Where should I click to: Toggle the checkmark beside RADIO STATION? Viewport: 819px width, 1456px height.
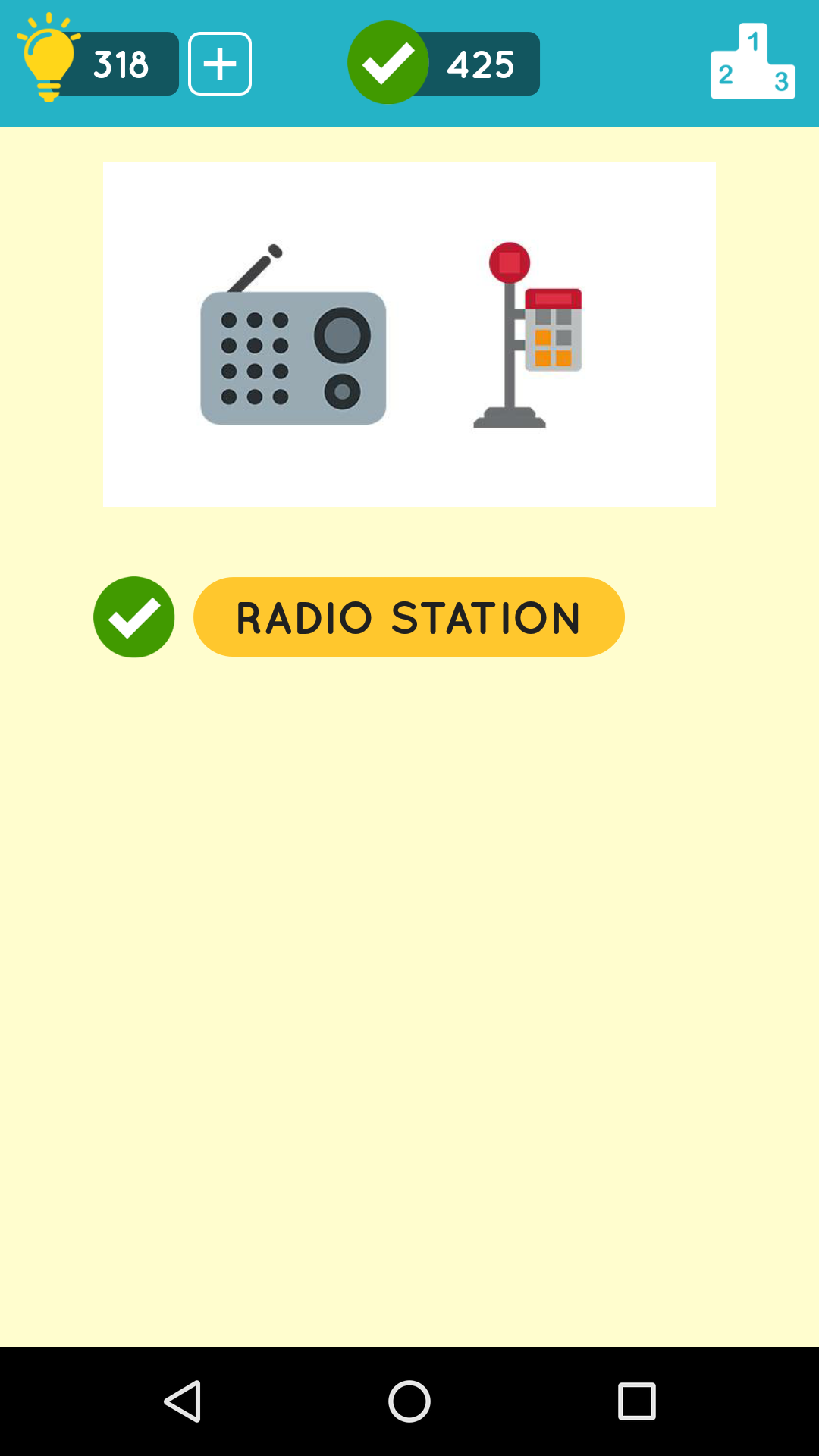(x=133, y=617)
